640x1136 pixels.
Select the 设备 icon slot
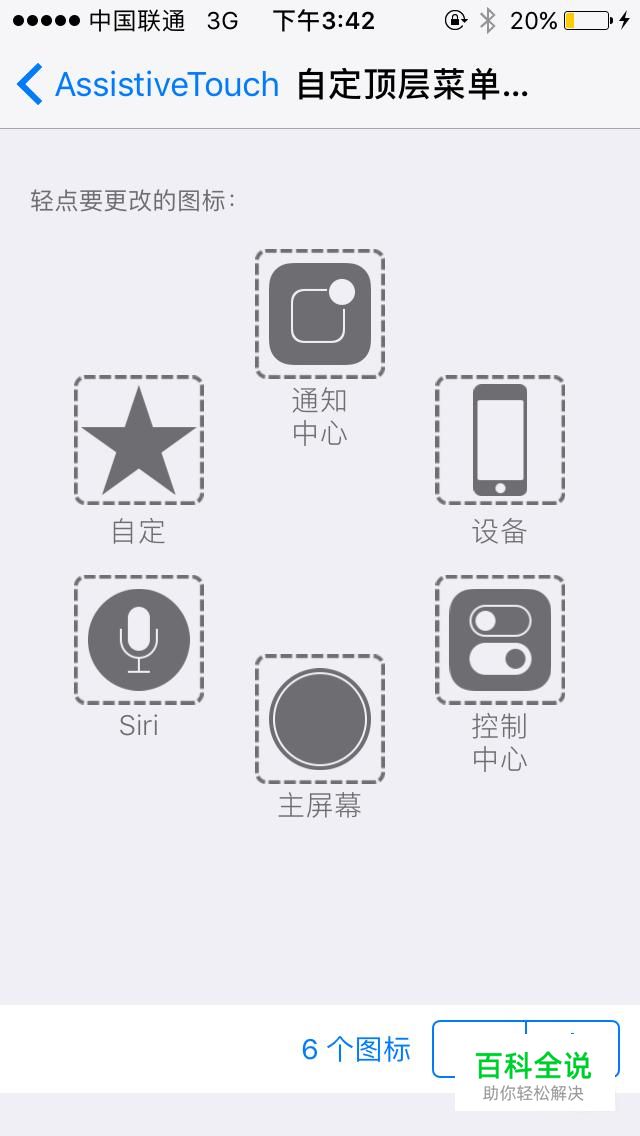[499, 440]
